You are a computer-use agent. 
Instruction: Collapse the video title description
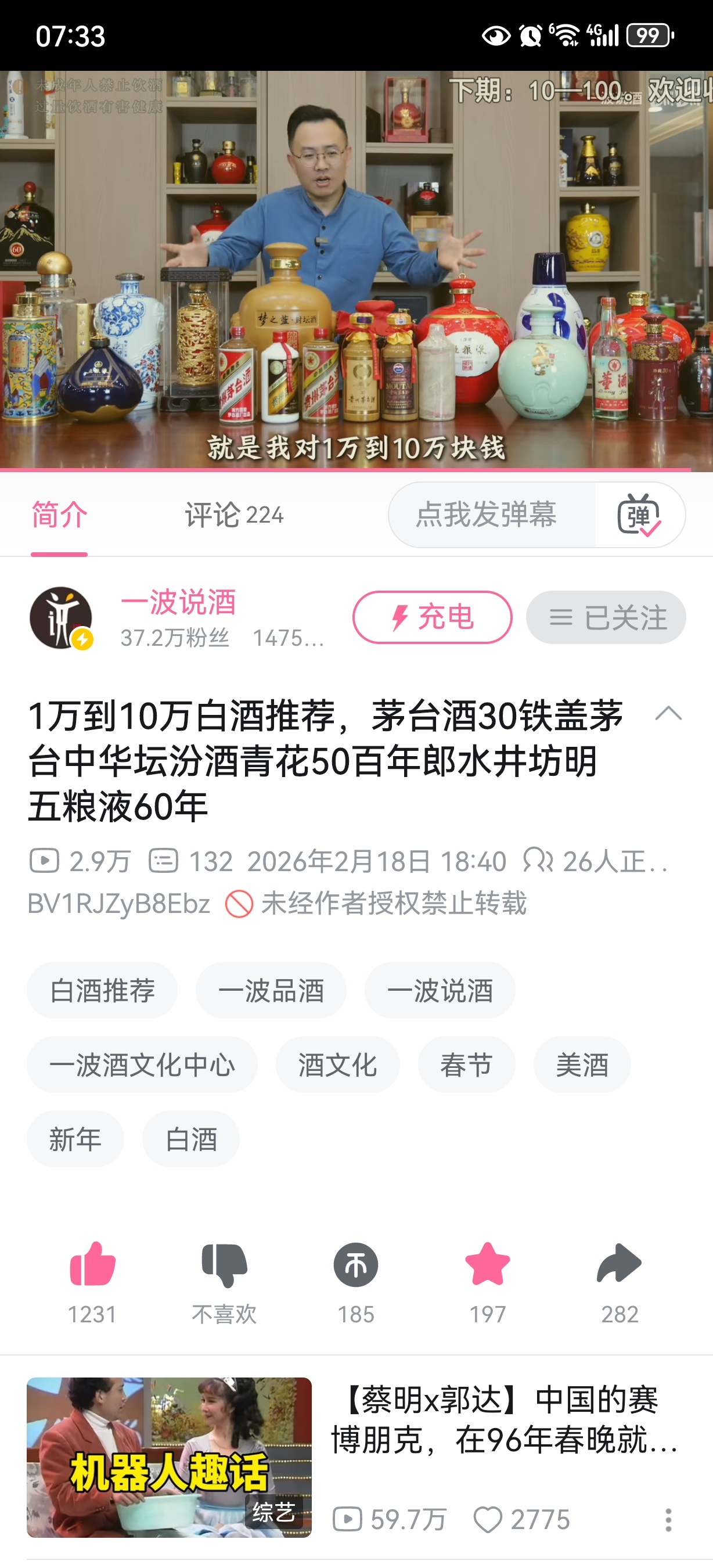pos(668,713)
